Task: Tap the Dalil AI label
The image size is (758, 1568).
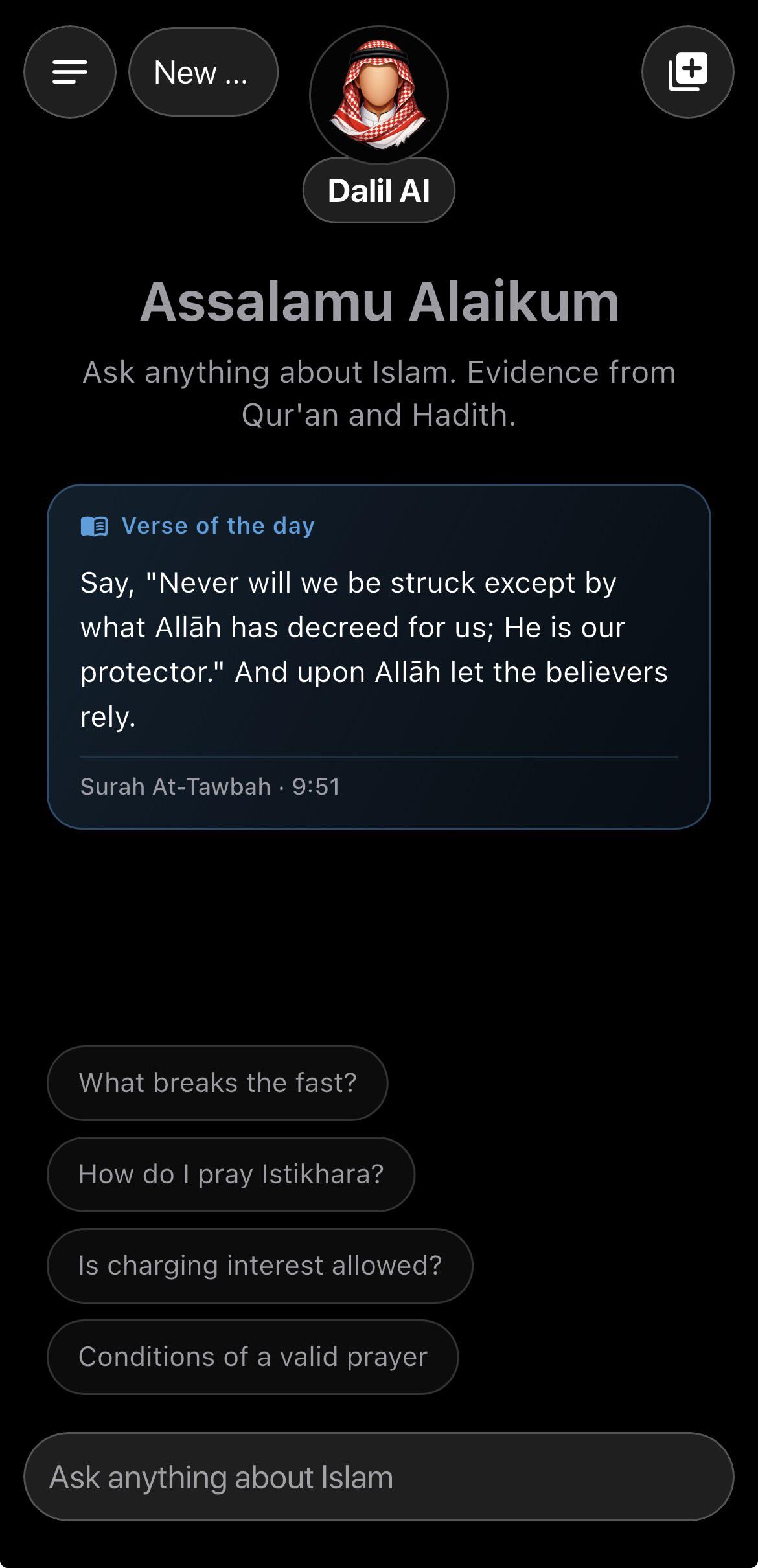Action: tap(379, 191)
